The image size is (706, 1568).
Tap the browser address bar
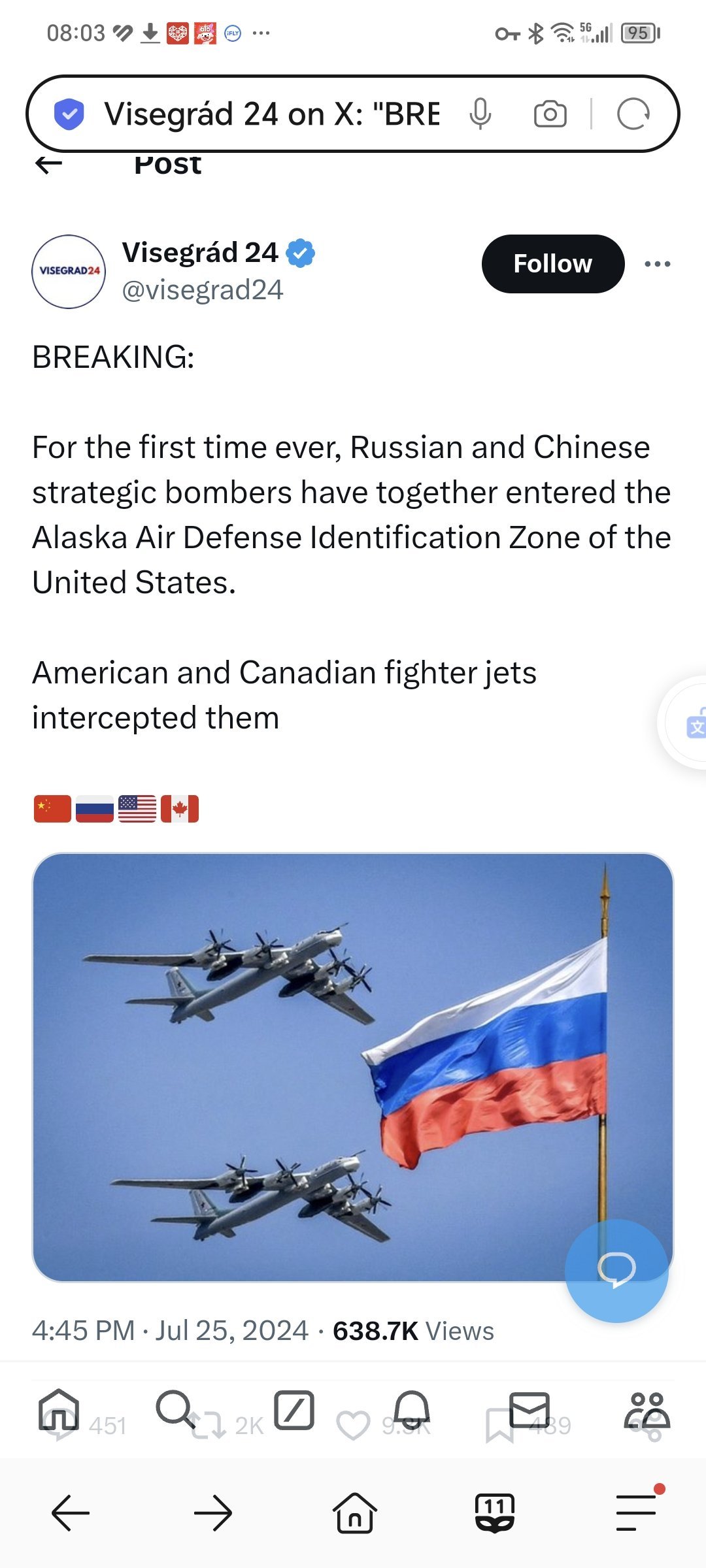pyautogui.click(x=271, y=114)
